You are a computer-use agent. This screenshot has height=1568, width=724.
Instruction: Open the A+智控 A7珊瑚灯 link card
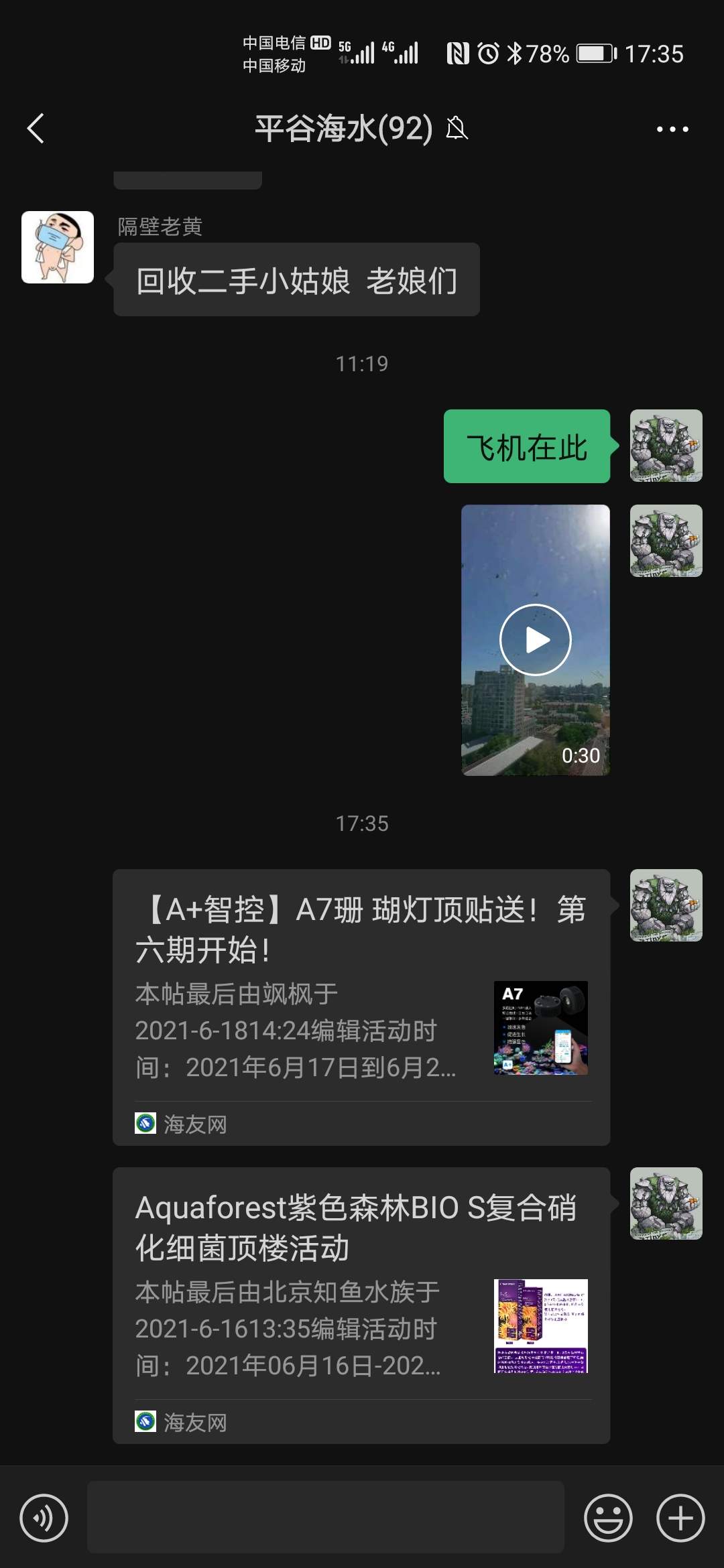pos(361,1006)
